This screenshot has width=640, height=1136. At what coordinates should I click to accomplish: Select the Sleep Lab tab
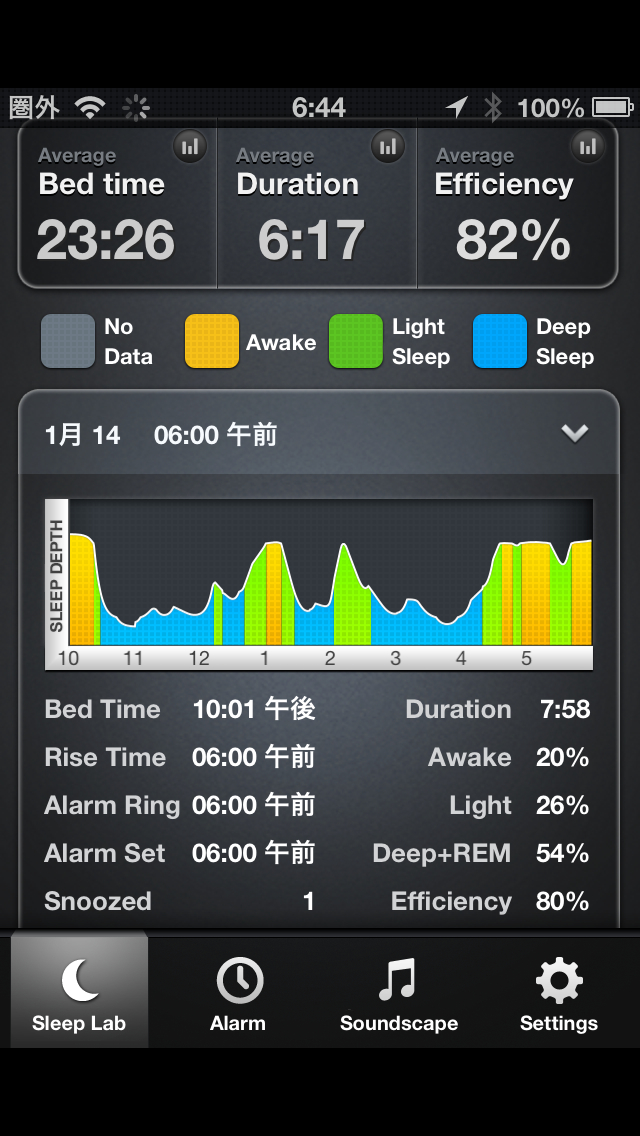[x=79, y=990]
